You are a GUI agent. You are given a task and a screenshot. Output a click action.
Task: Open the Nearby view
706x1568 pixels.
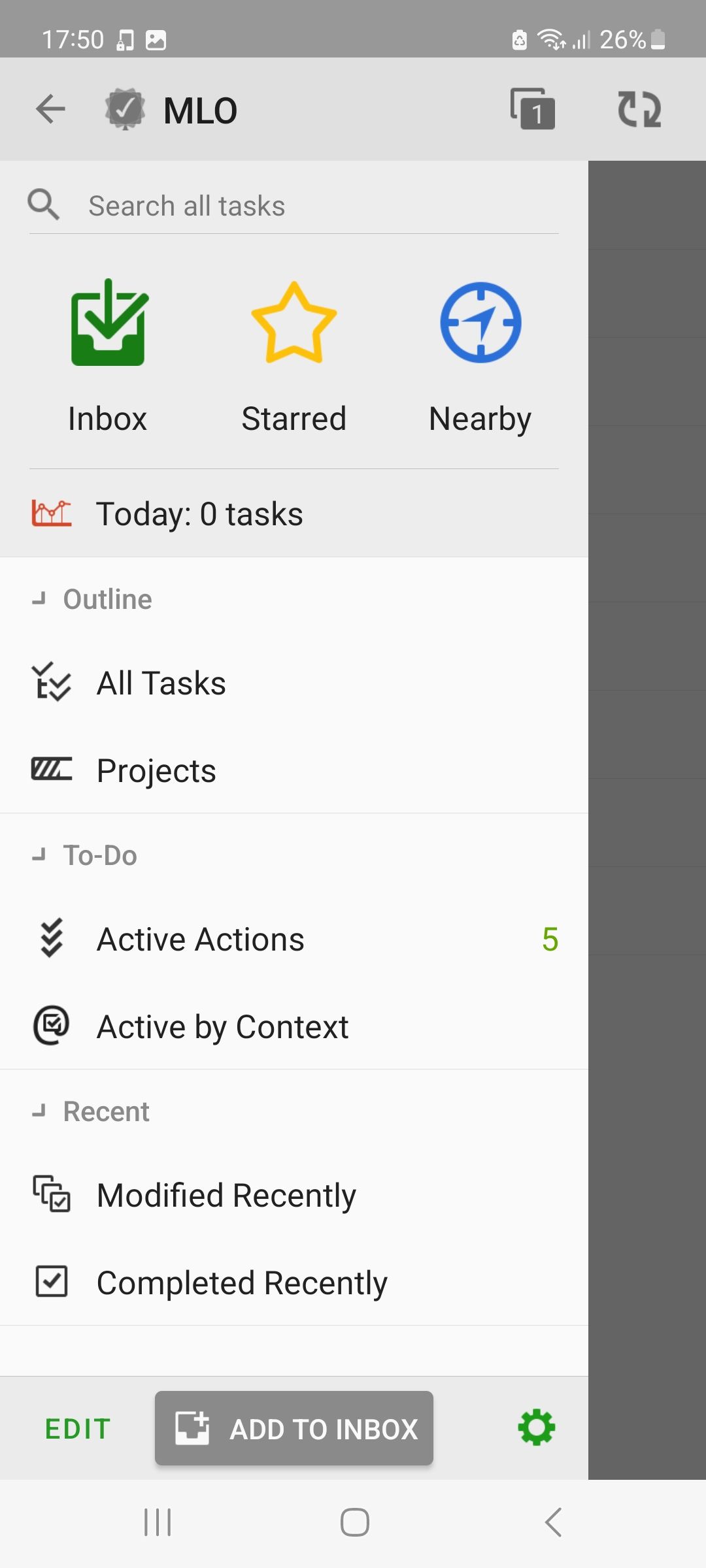tap(480, 356)
